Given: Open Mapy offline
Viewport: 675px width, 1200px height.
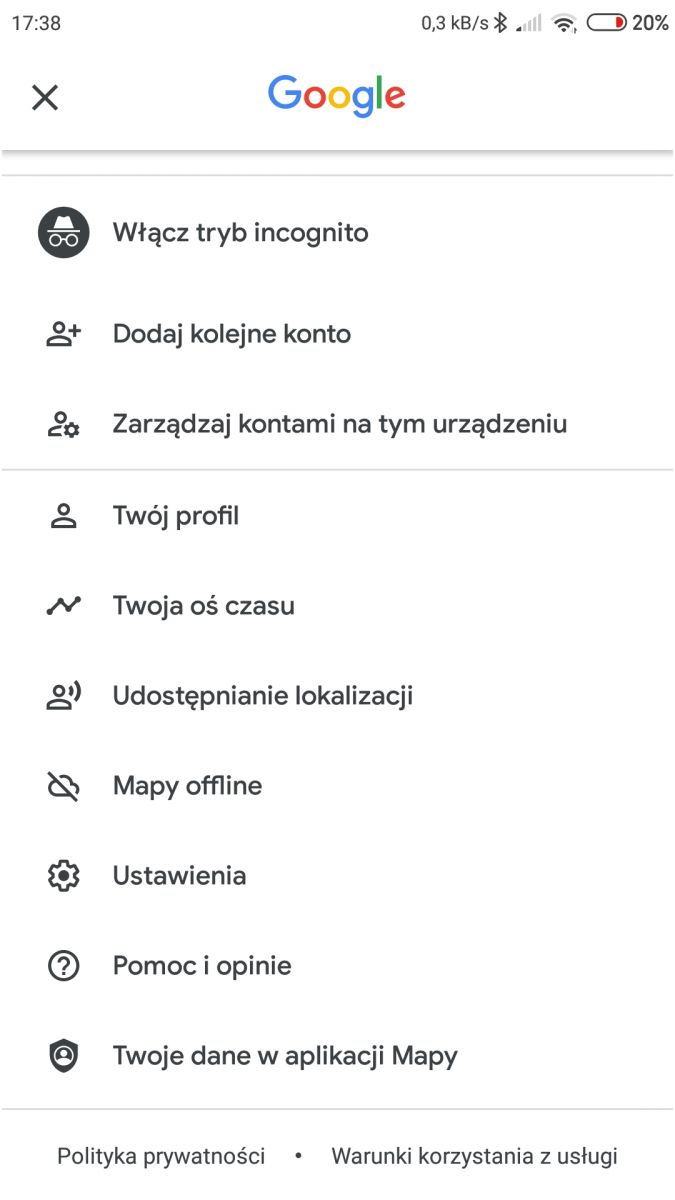Looking at the screenshot, I should (187, 786).
